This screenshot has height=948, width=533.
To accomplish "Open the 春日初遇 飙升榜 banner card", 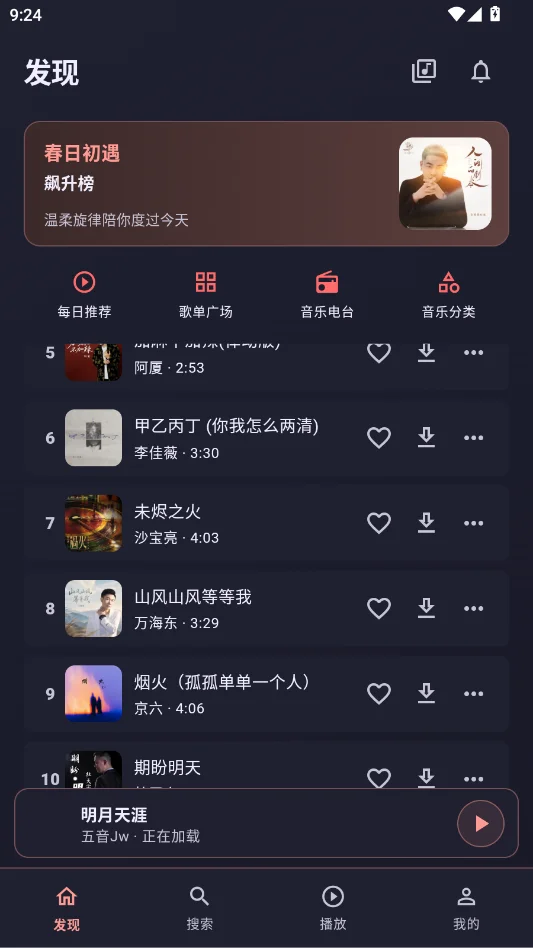I will pyautogui.click(x=266, y=184).
